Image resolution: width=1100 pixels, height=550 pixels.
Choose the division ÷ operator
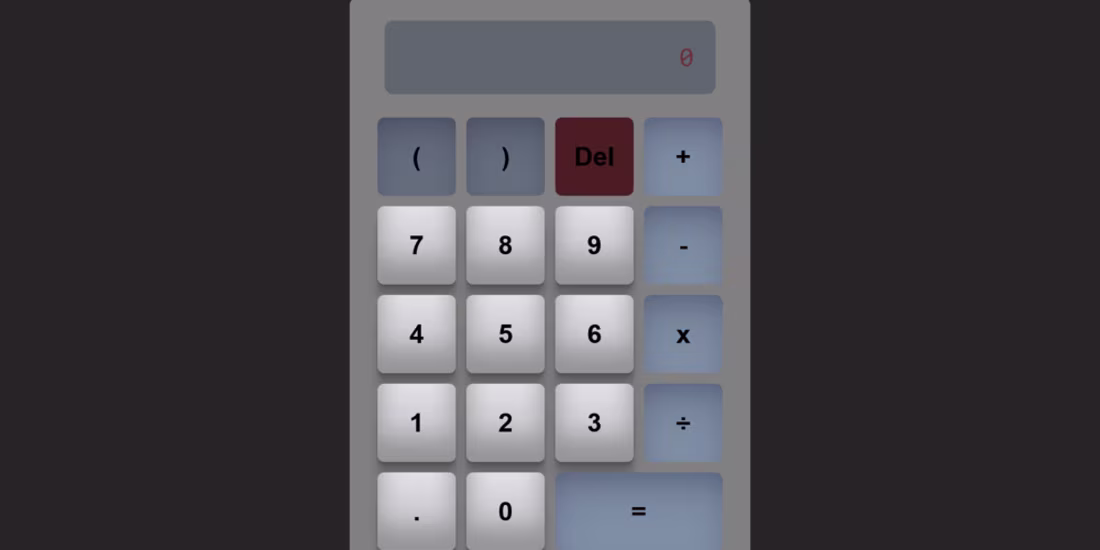(x=683, y=423)
